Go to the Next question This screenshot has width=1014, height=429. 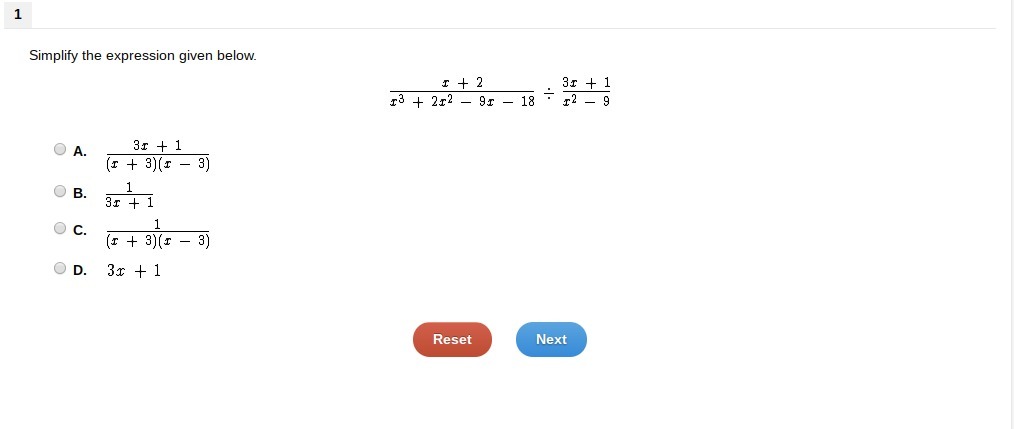[551, 339]
